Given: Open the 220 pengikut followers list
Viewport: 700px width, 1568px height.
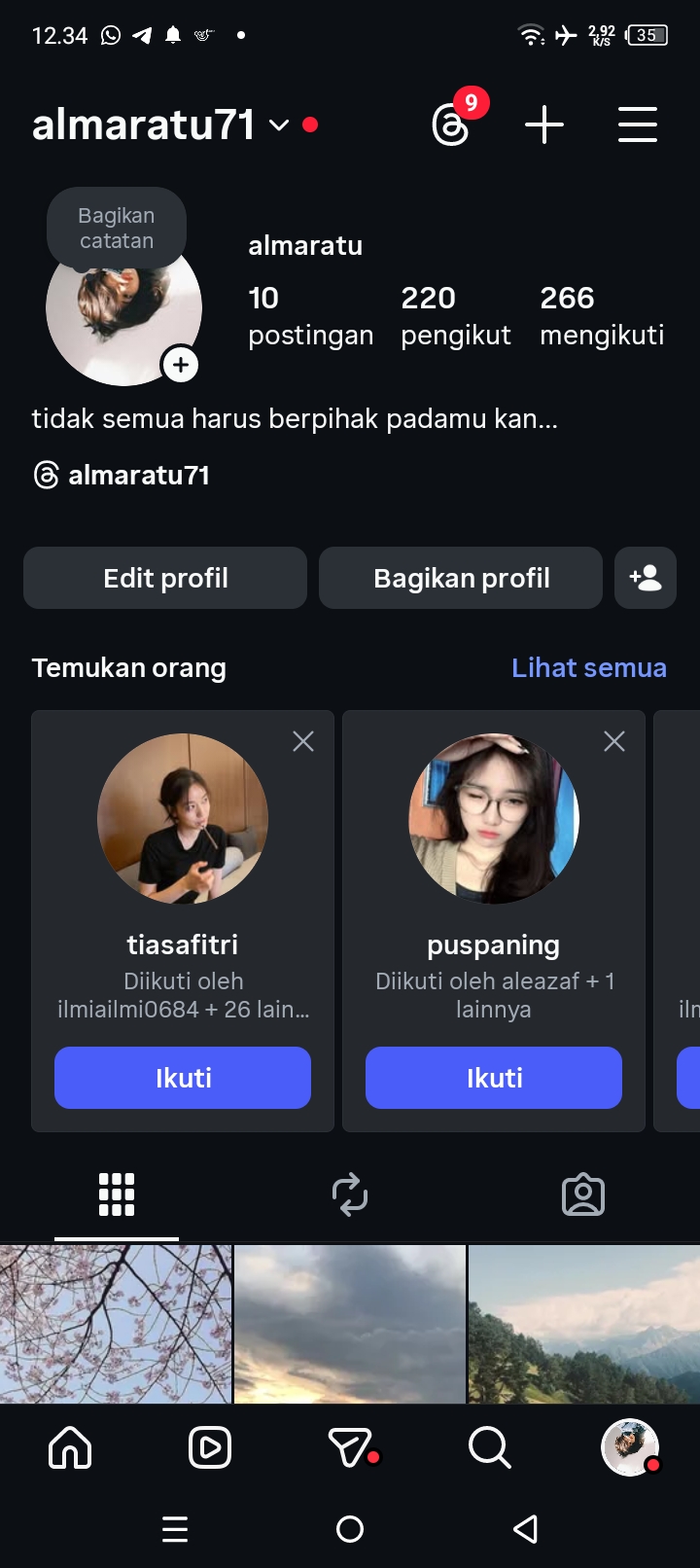Looking at the screenshot, I should [x=455, y=315].
